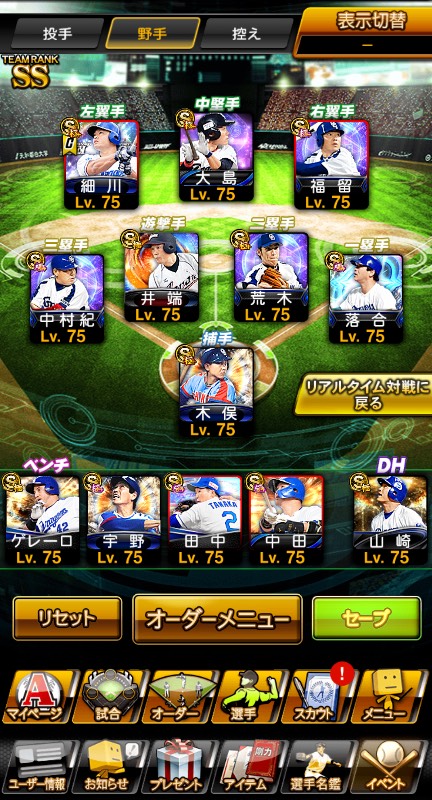432x800 pixels.
Task: Save lineup with the セーブ button
Action: coord(367,618)
